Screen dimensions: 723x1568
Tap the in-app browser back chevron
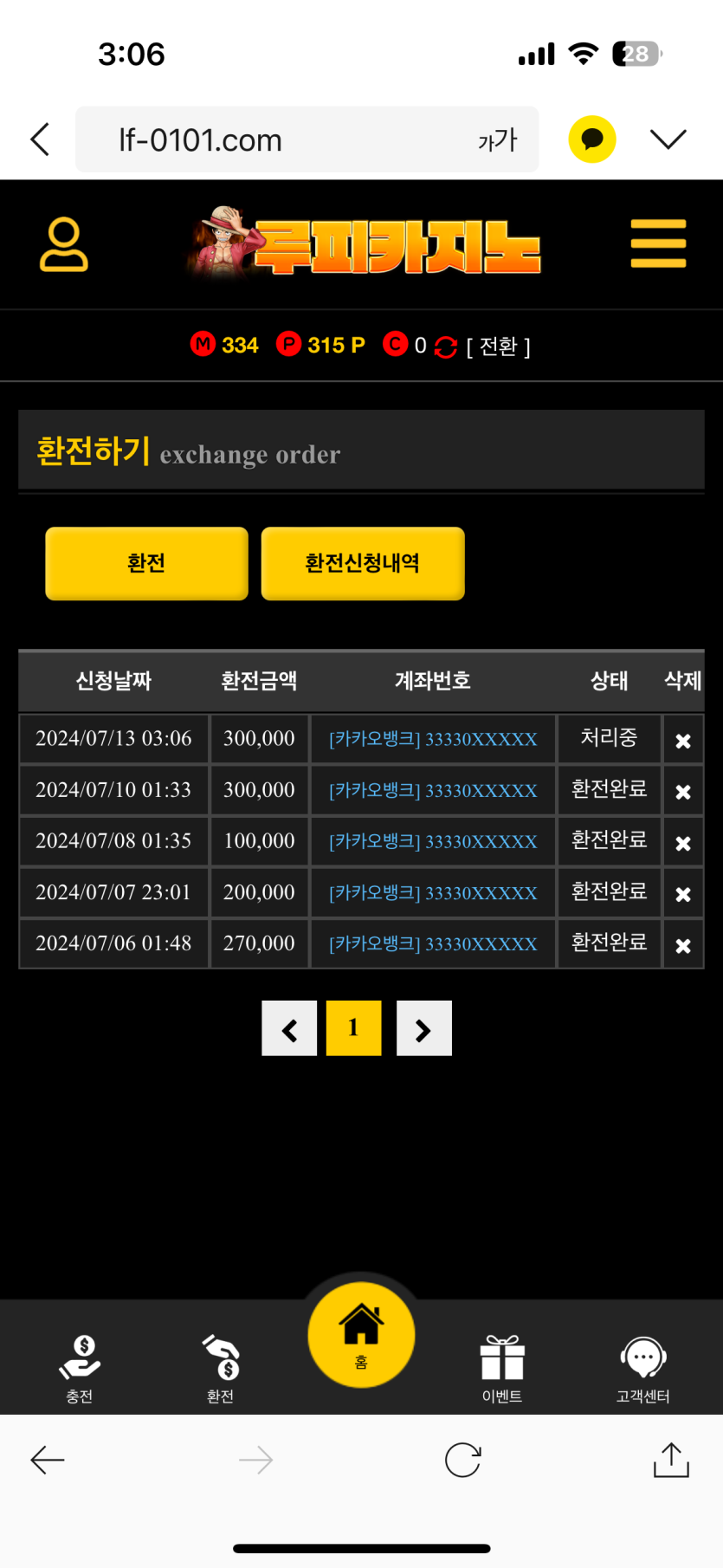(40, 139)
